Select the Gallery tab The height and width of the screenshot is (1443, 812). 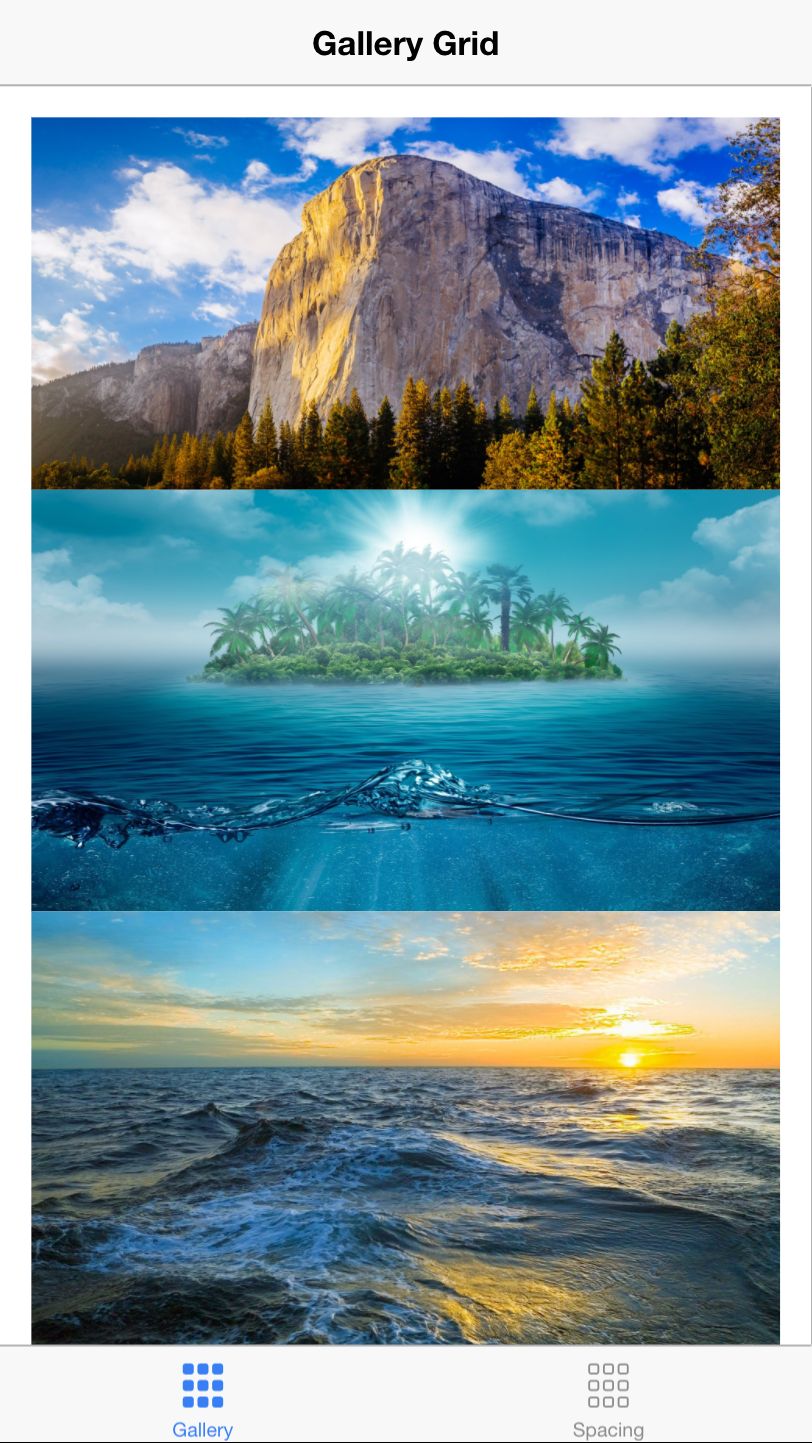(203, 1397)
